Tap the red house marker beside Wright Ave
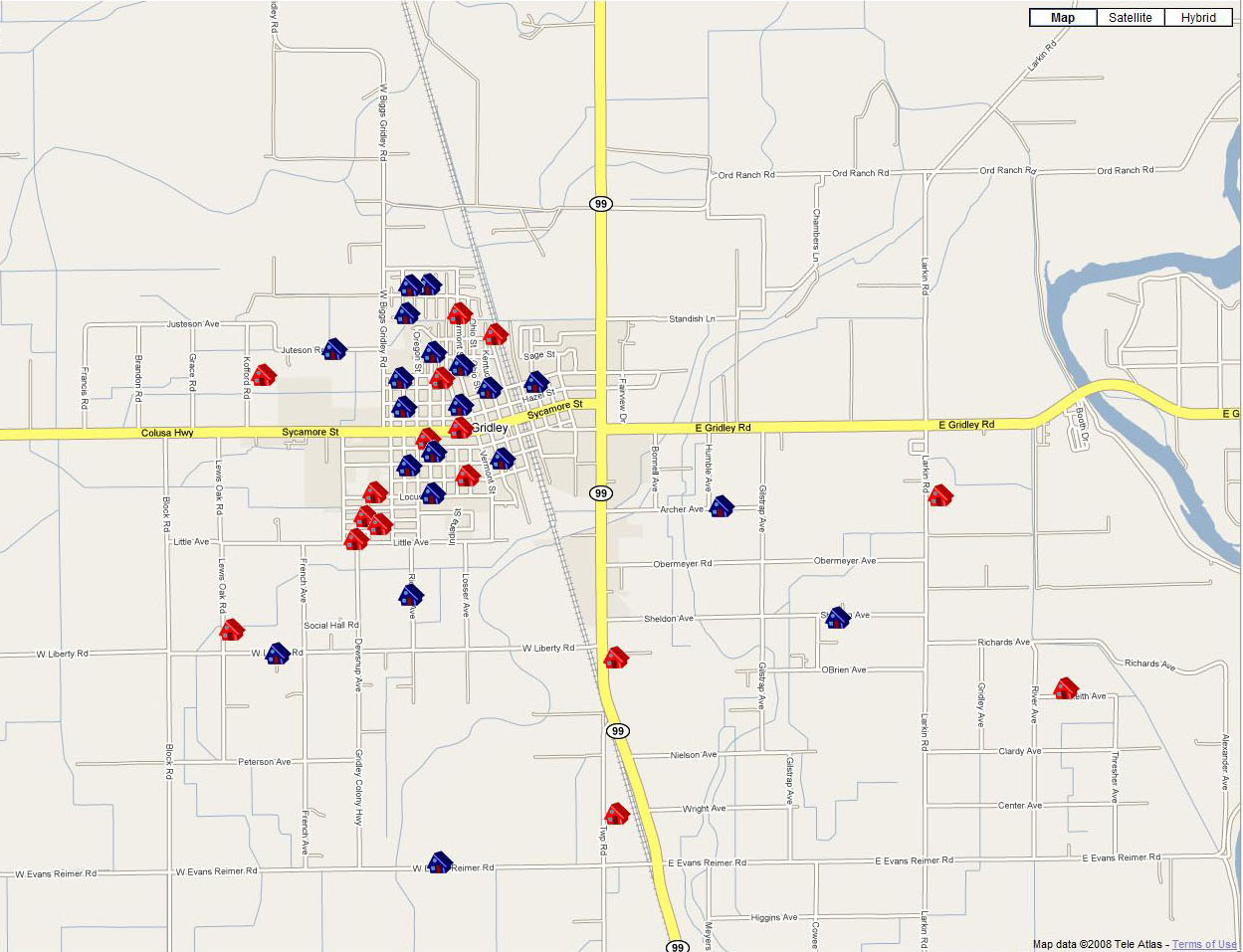The width and height of the screenshot is (1243, 952). tap(617, 814)
